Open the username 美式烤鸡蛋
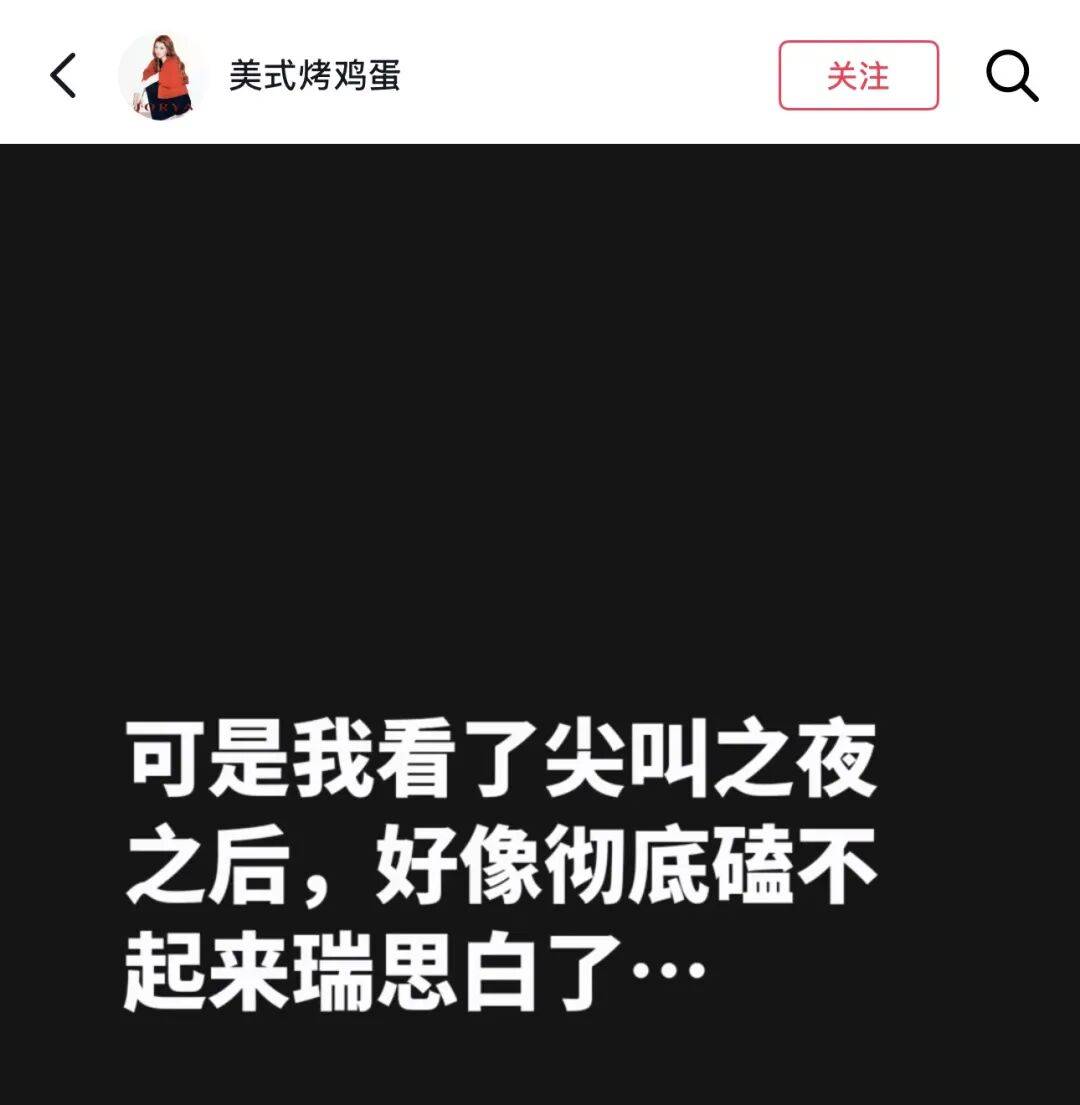This screenshot has height=1105, width=1080. click(x=314, y=76)
